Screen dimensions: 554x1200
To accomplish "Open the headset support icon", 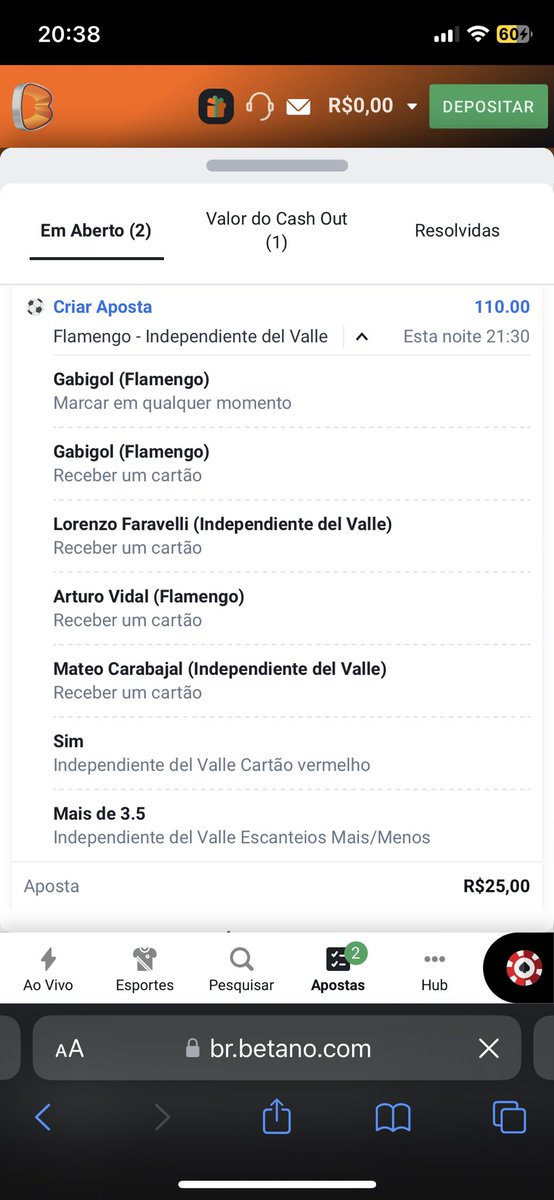I will tap(259, 107).
